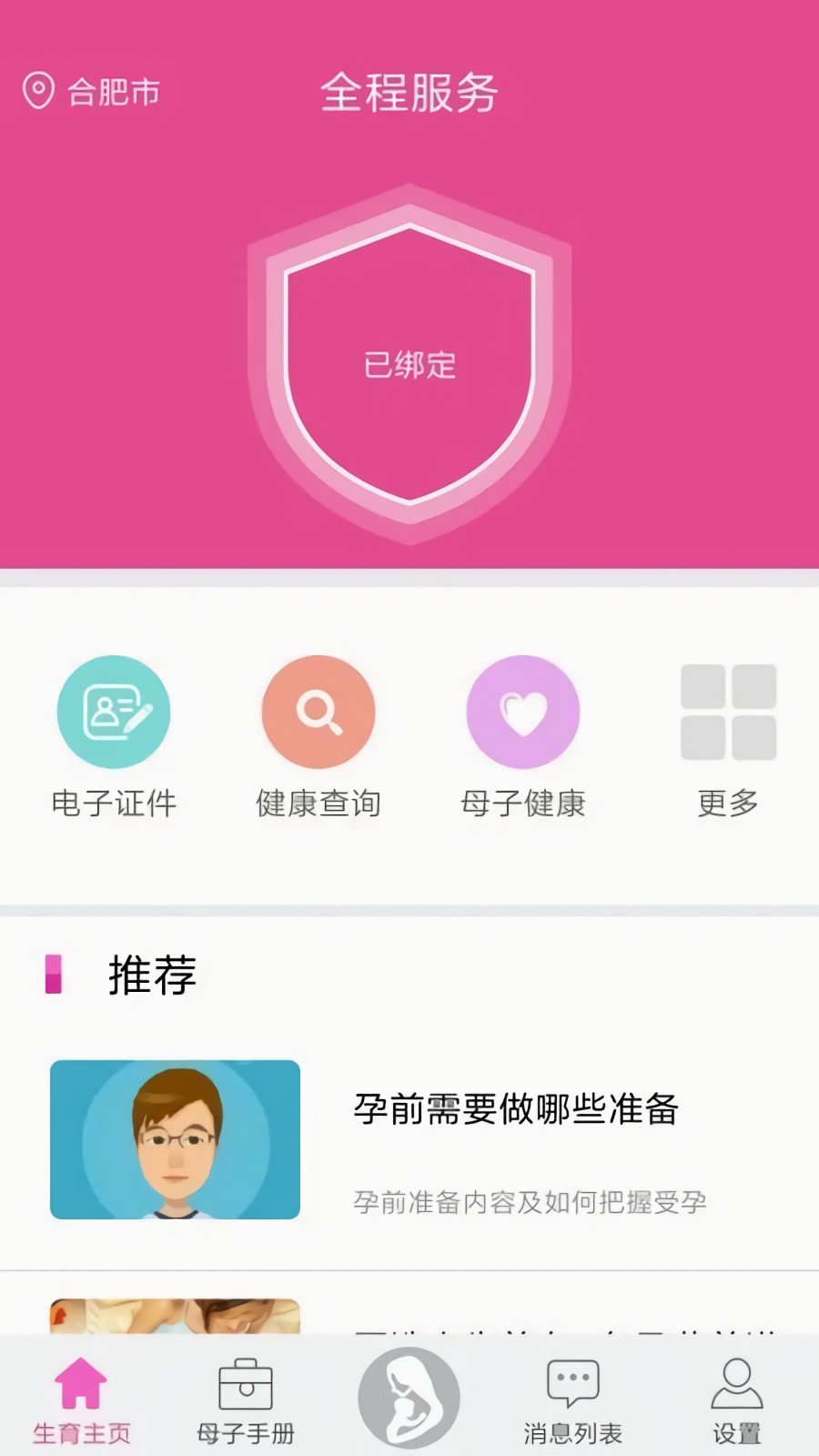Tap the center mother-and-baby button
The width and height of the screenshot is (819, 1456).
pos(409,1398)
